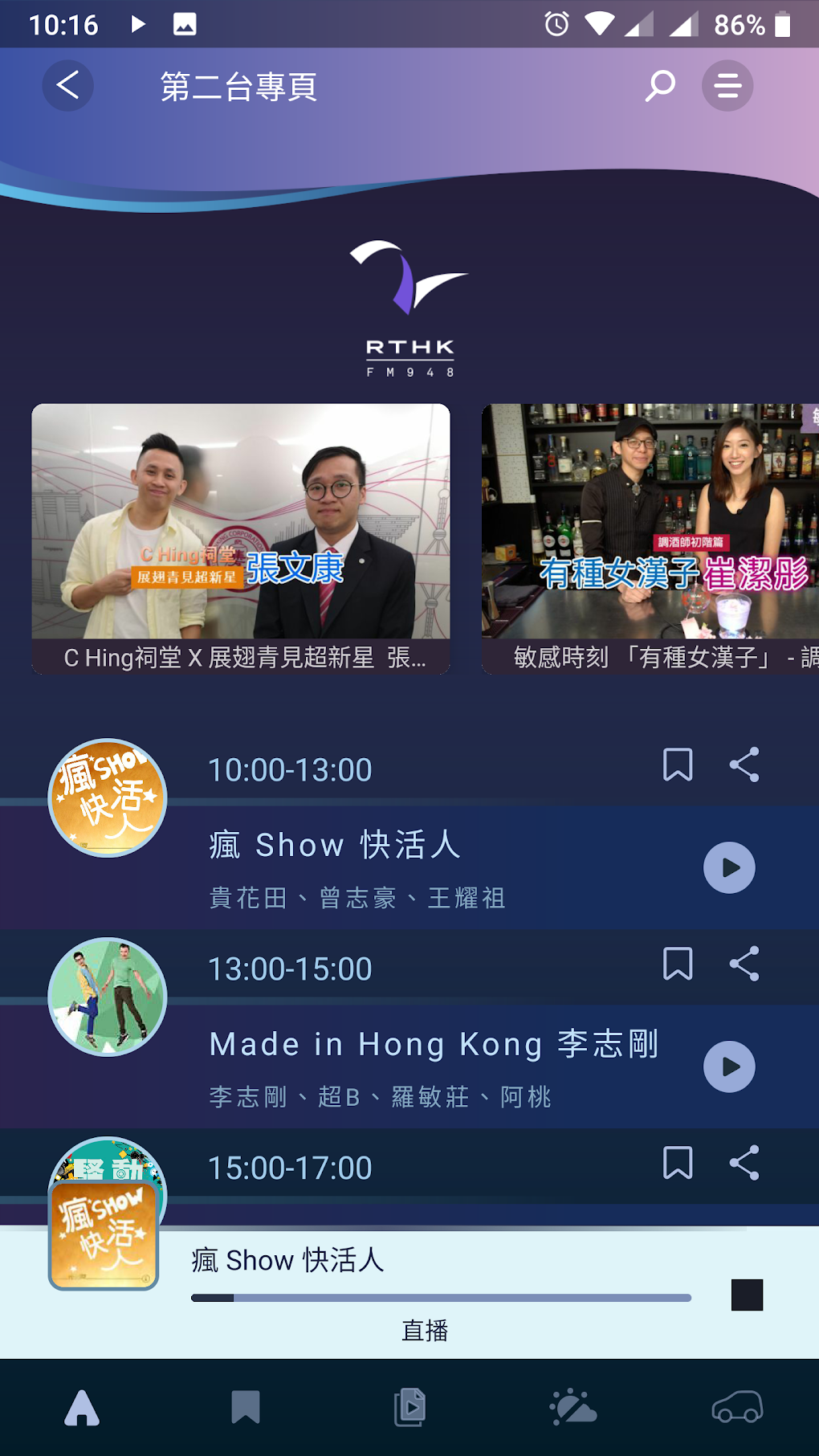Screen dimensions: 819x1456
Task: Share the 15:00-17:00 programme
Action: (744, 1163)
